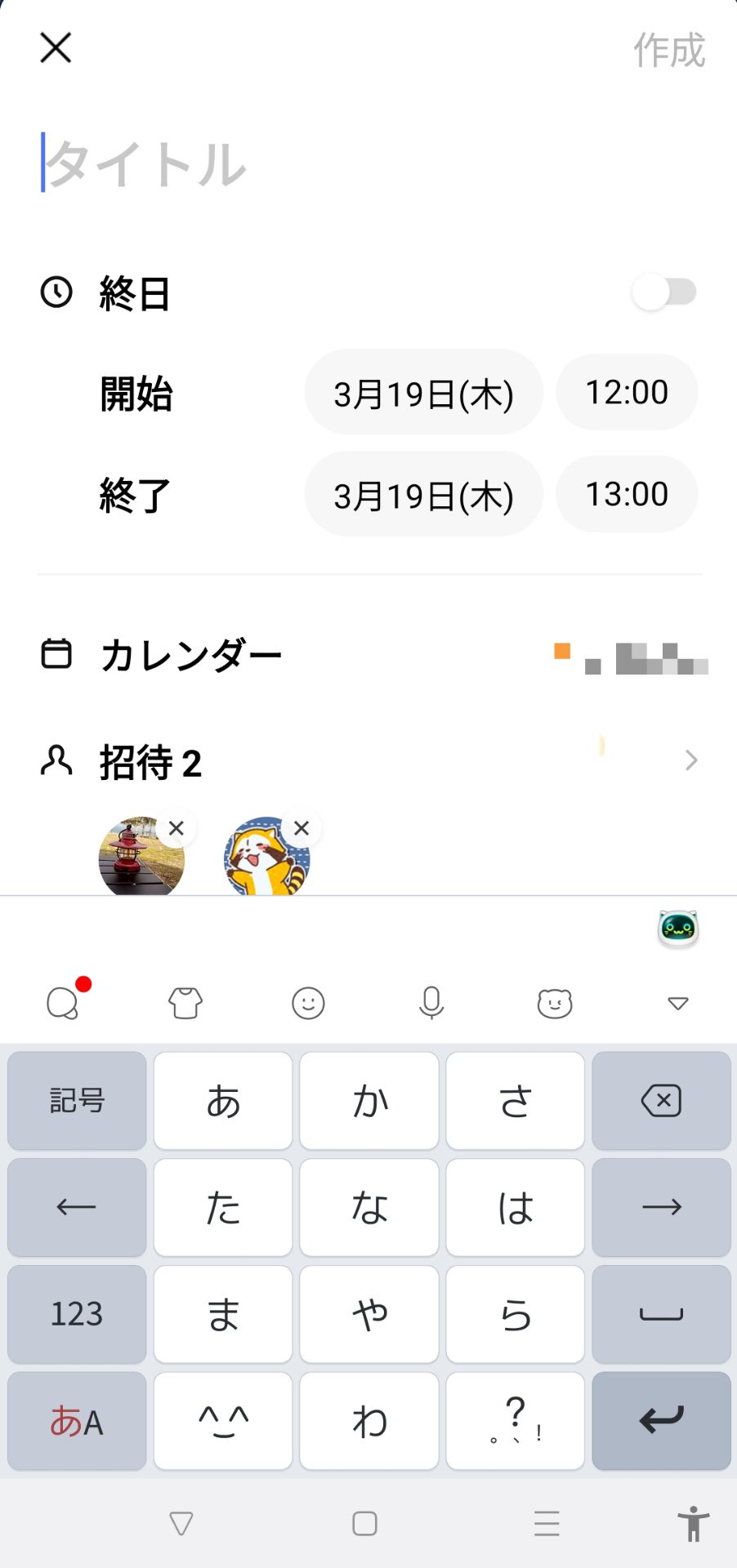737x1568 pixels.
Task: Focus the タイトル title field
Action: [x=327, y=164]
